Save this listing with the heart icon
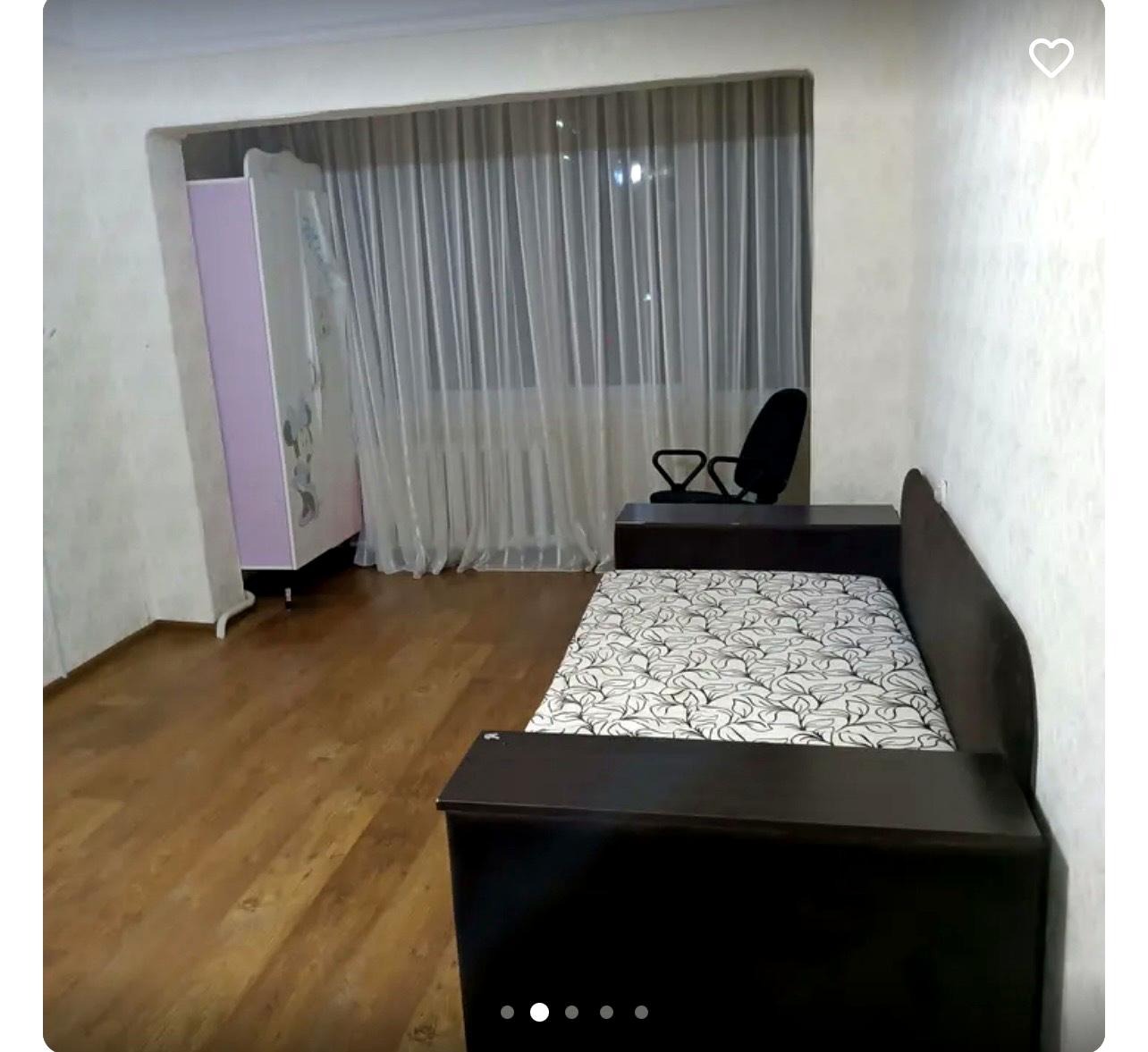 pyautogui.click(x=1051, y=58)
